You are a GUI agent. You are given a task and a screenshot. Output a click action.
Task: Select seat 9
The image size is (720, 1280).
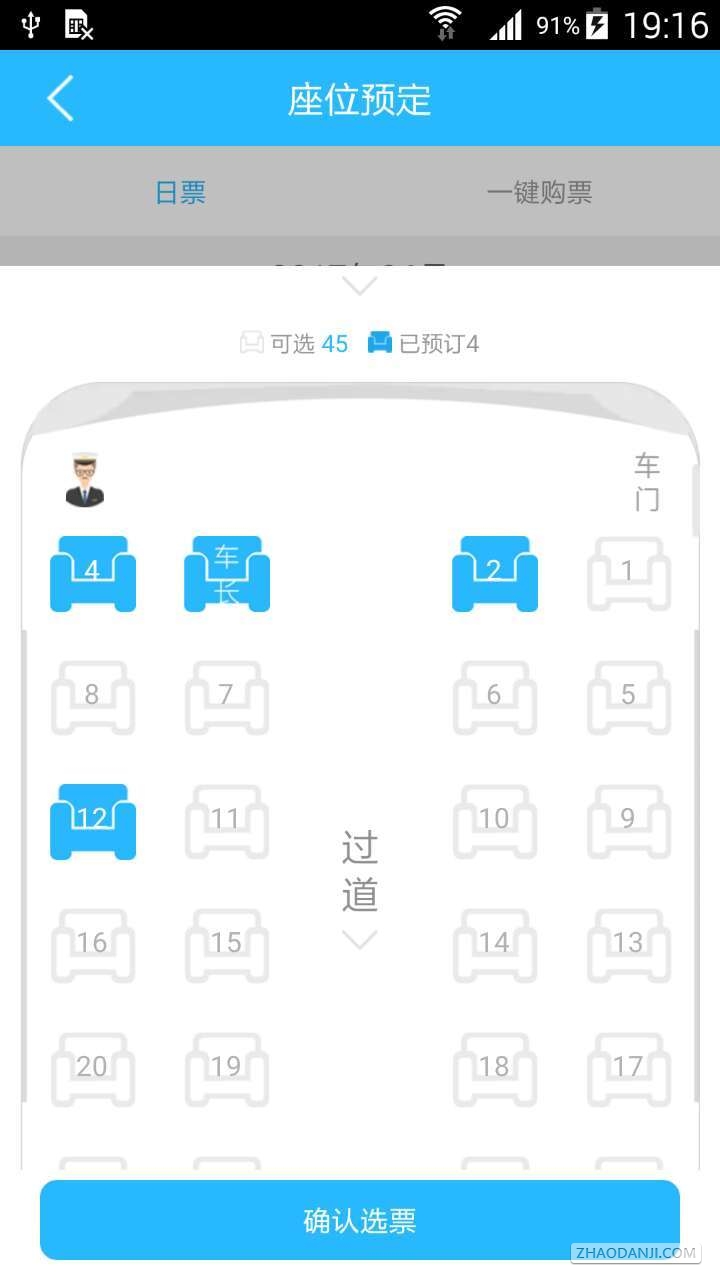point(628,821)
